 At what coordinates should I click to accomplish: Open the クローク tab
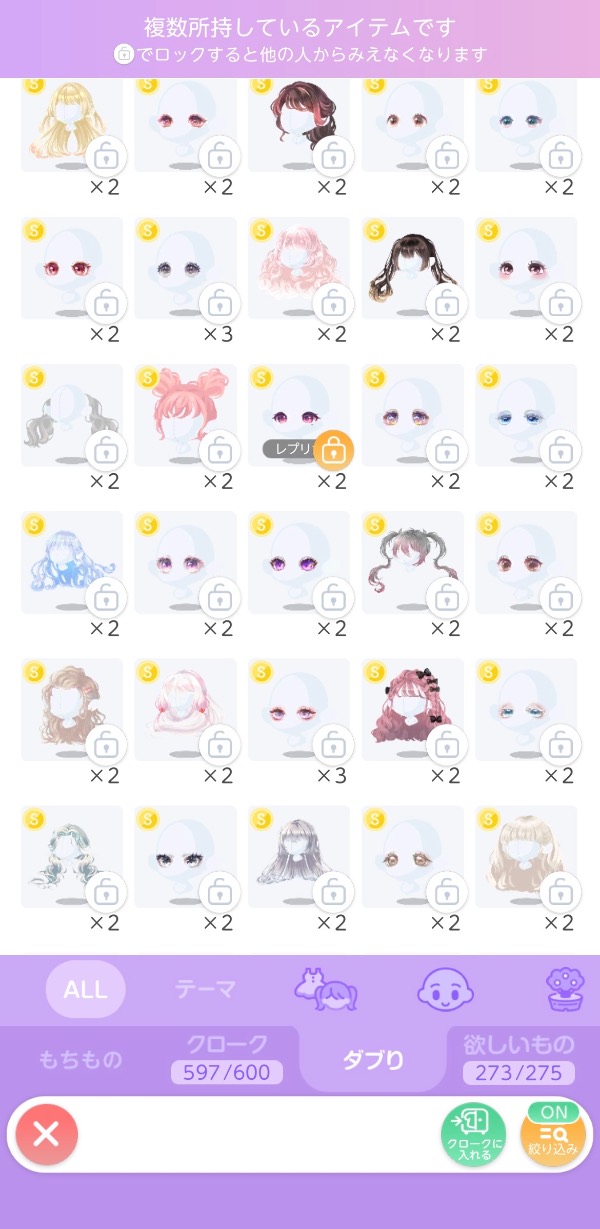pos(227,1057)
